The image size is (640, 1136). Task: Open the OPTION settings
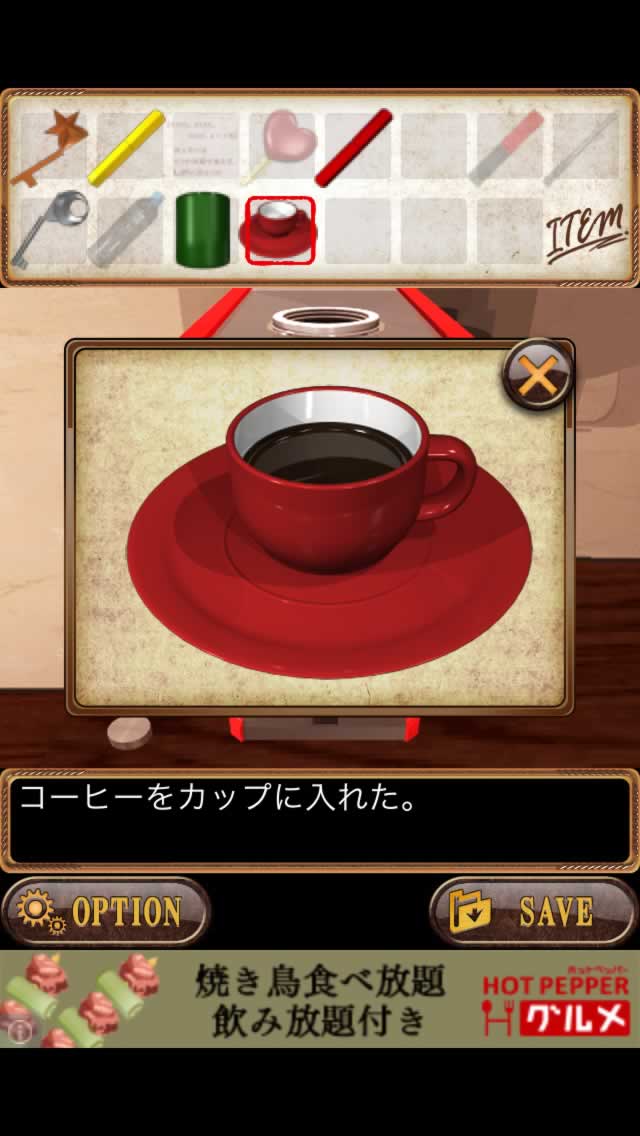(x=106, y=912)
